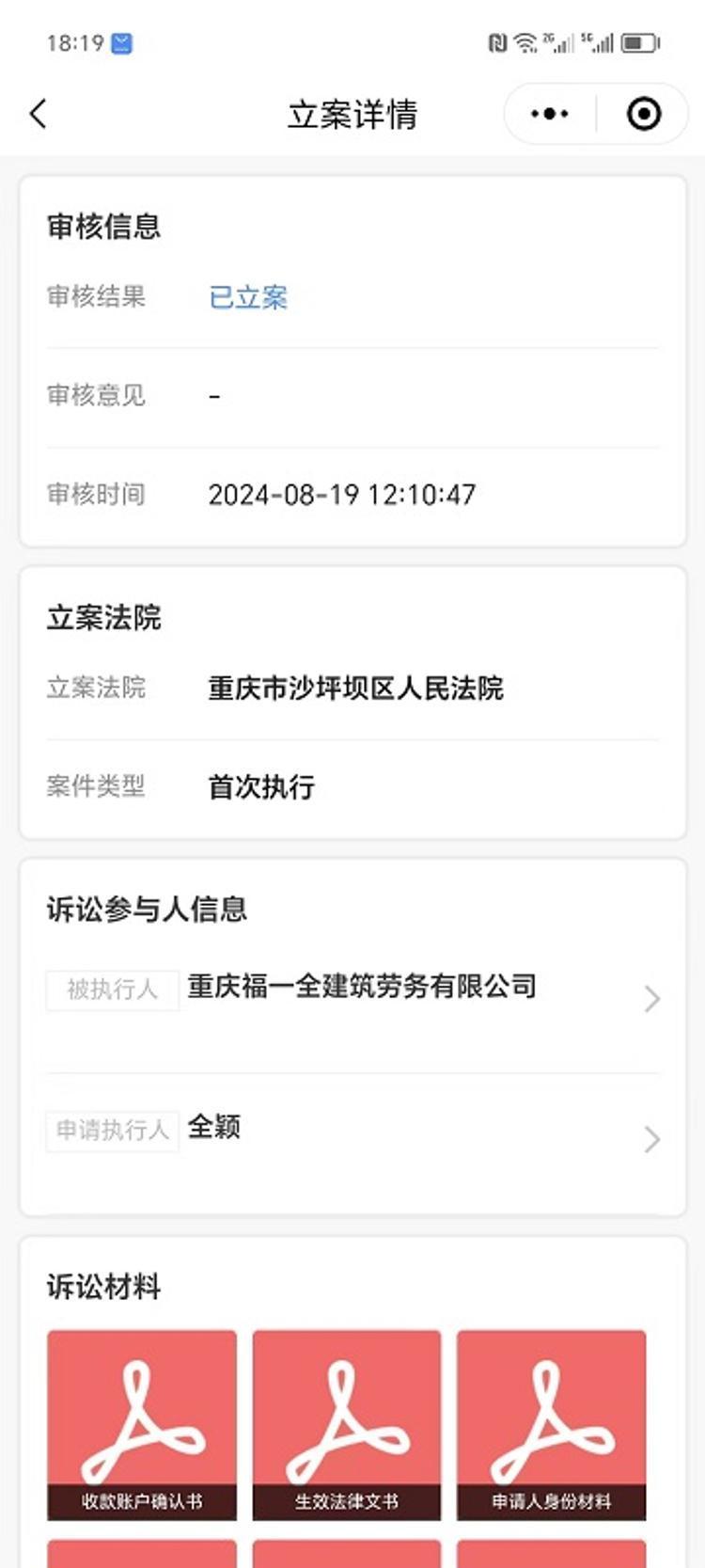Open the mini program more options menu

pyautogui.click(x=550, y=114)
